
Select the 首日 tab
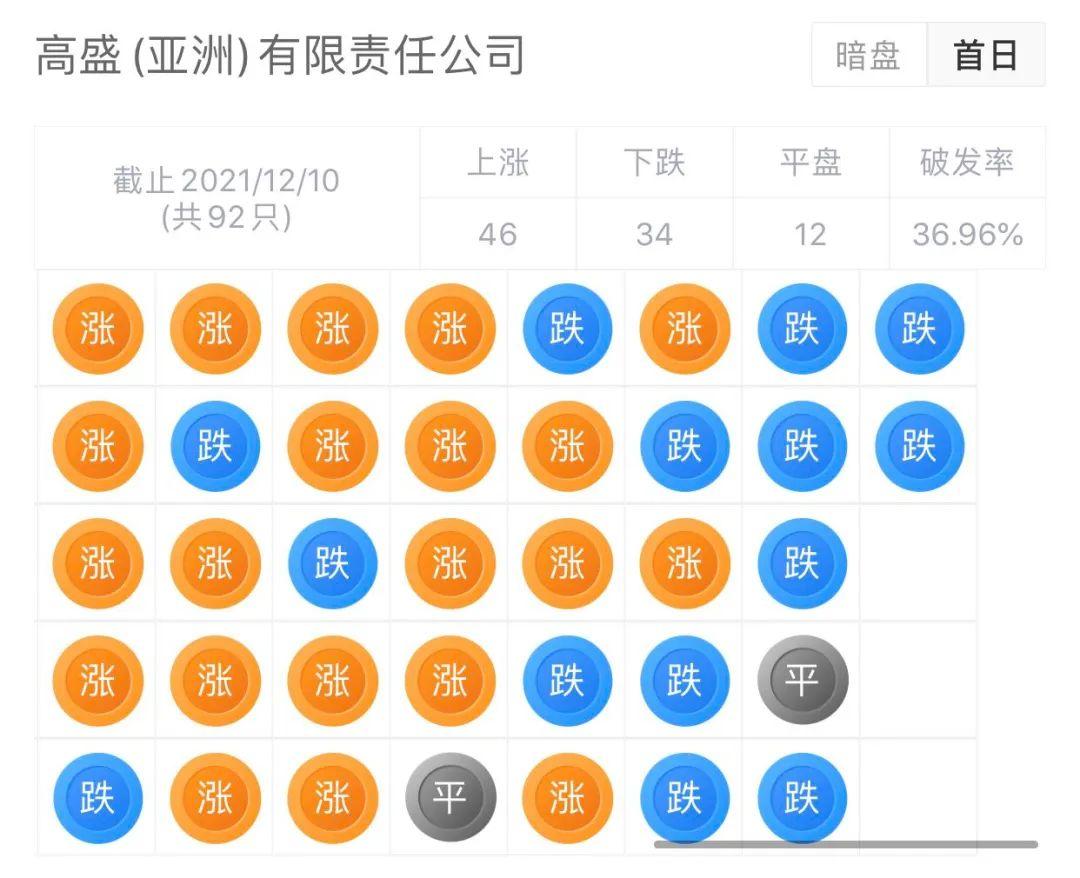[x=985, y=55]
